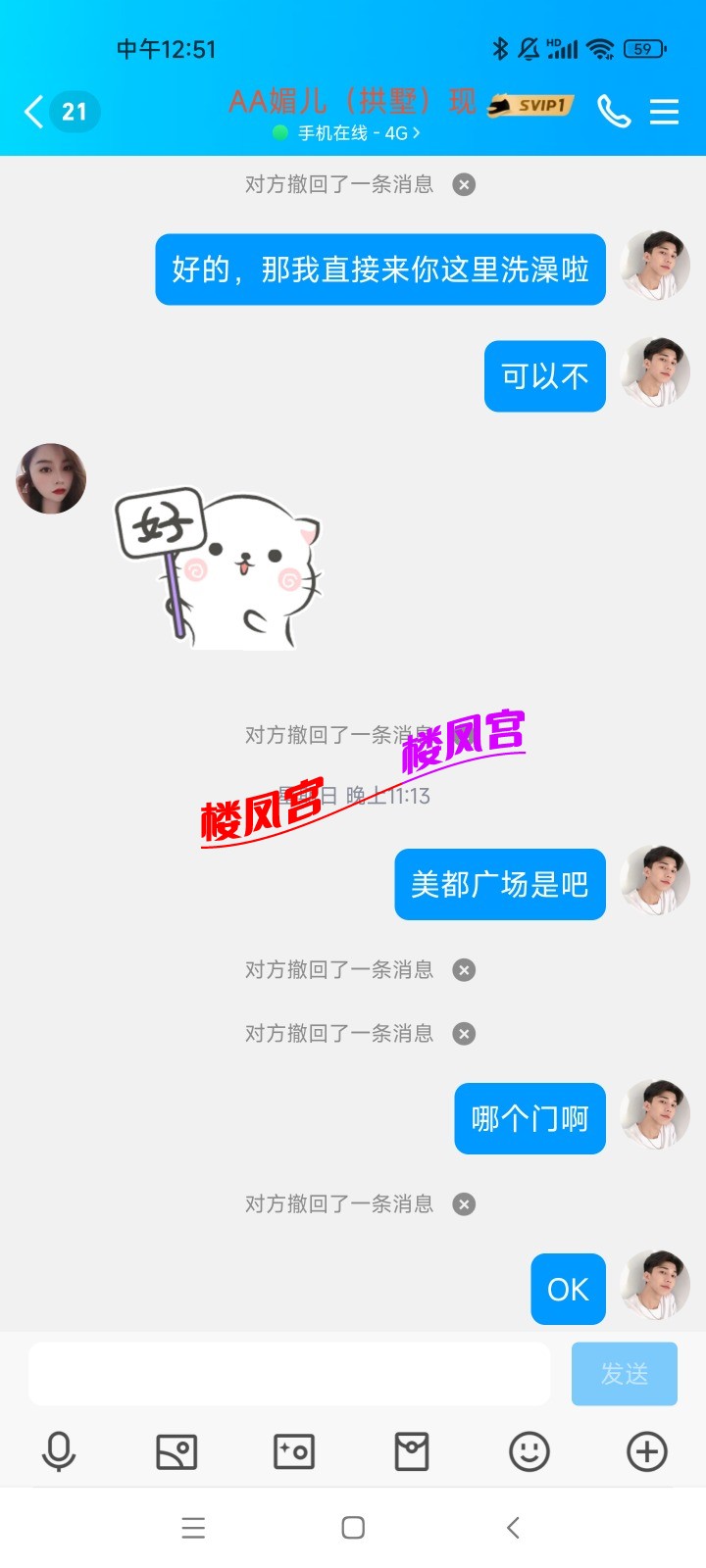Hide the recalled message near 美都广场 bubble
The width and height of the screenshot is (706, 1568).
point(464,969)
